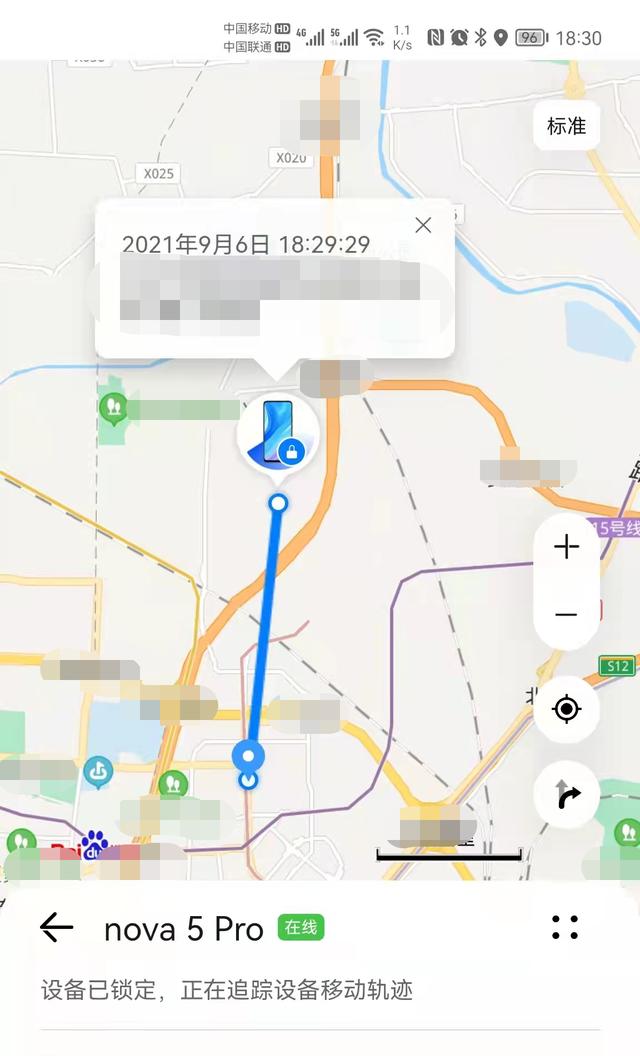Open the four-dot more options menu
640x1056 pixels.
(x=565, y=928)
